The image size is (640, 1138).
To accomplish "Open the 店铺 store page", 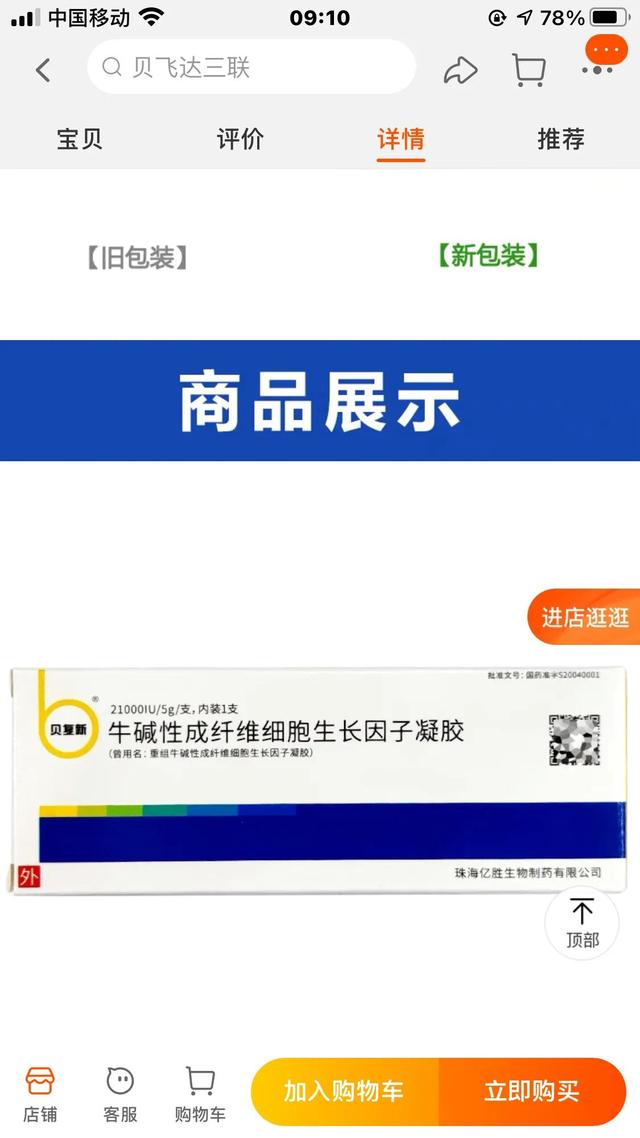I will coord(40,1093).
